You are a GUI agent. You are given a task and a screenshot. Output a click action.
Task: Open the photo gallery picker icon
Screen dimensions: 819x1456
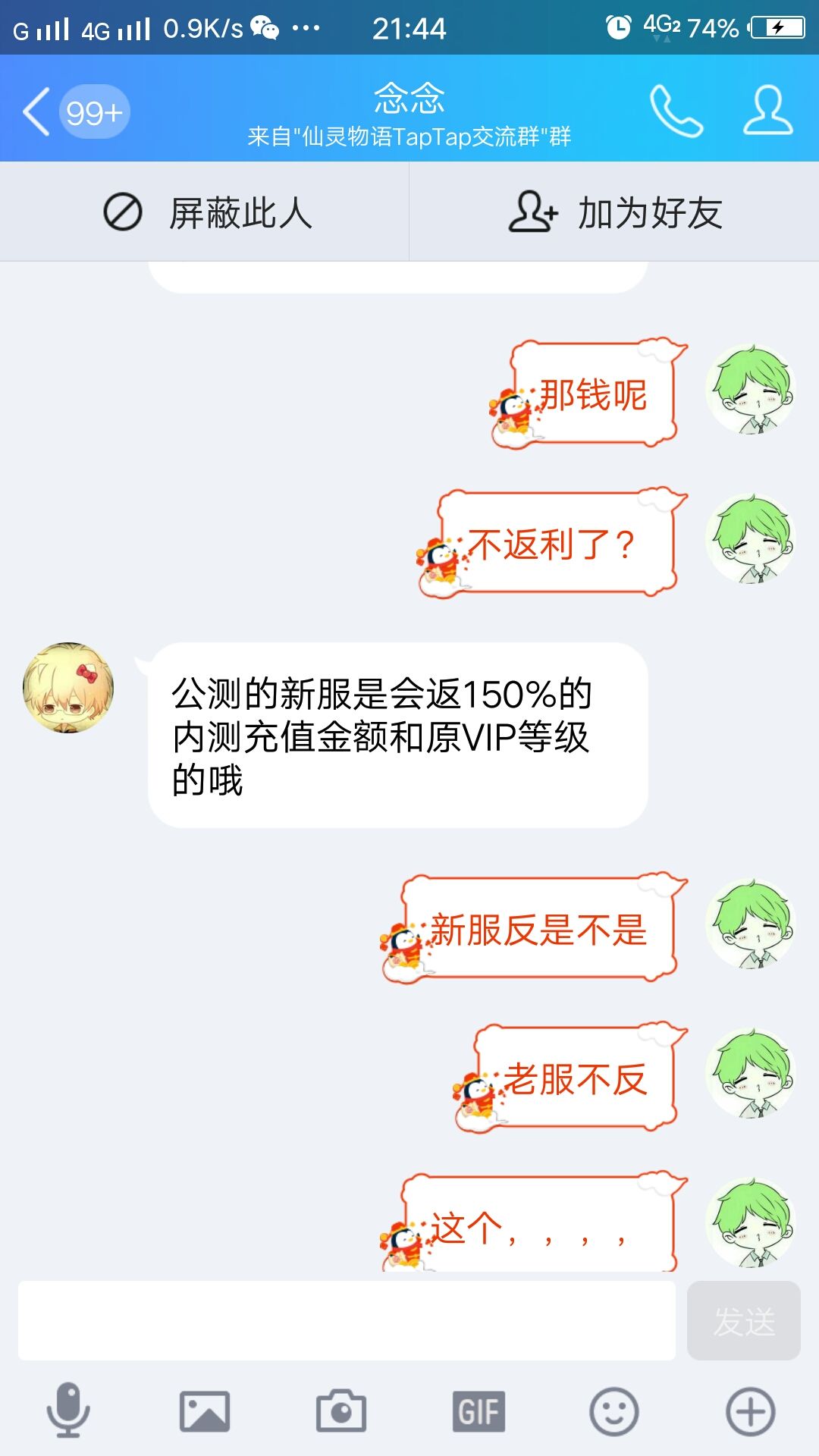[203, 1408]
